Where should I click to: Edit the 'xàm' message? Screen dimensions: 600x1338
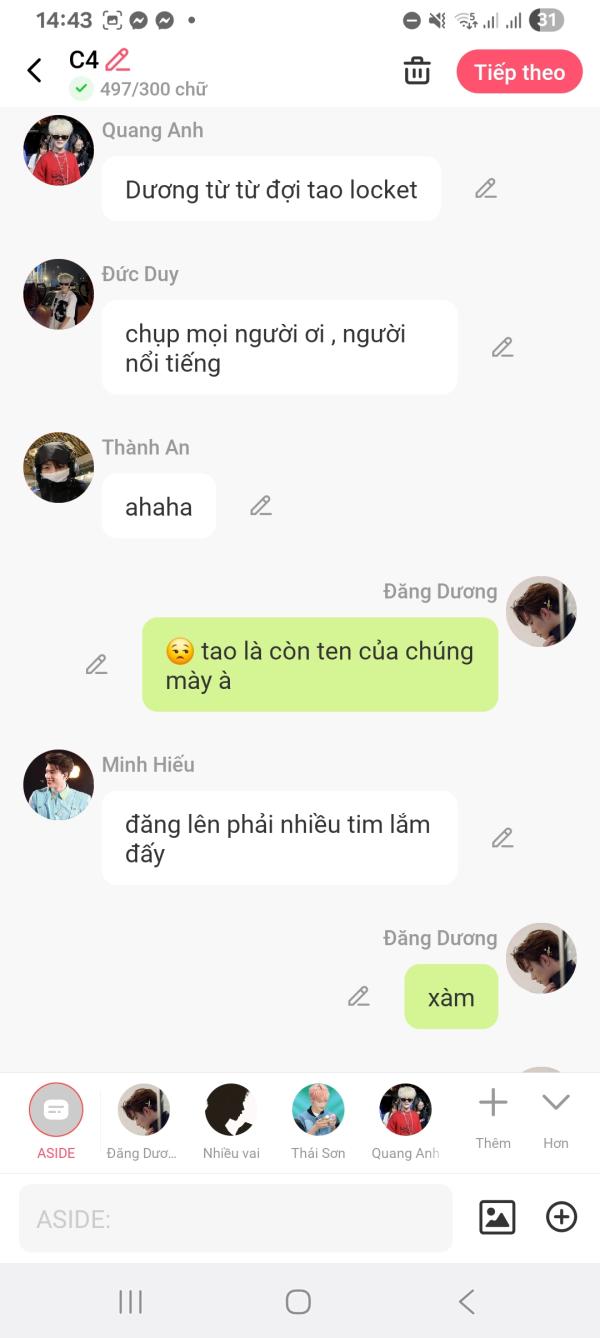358,996
